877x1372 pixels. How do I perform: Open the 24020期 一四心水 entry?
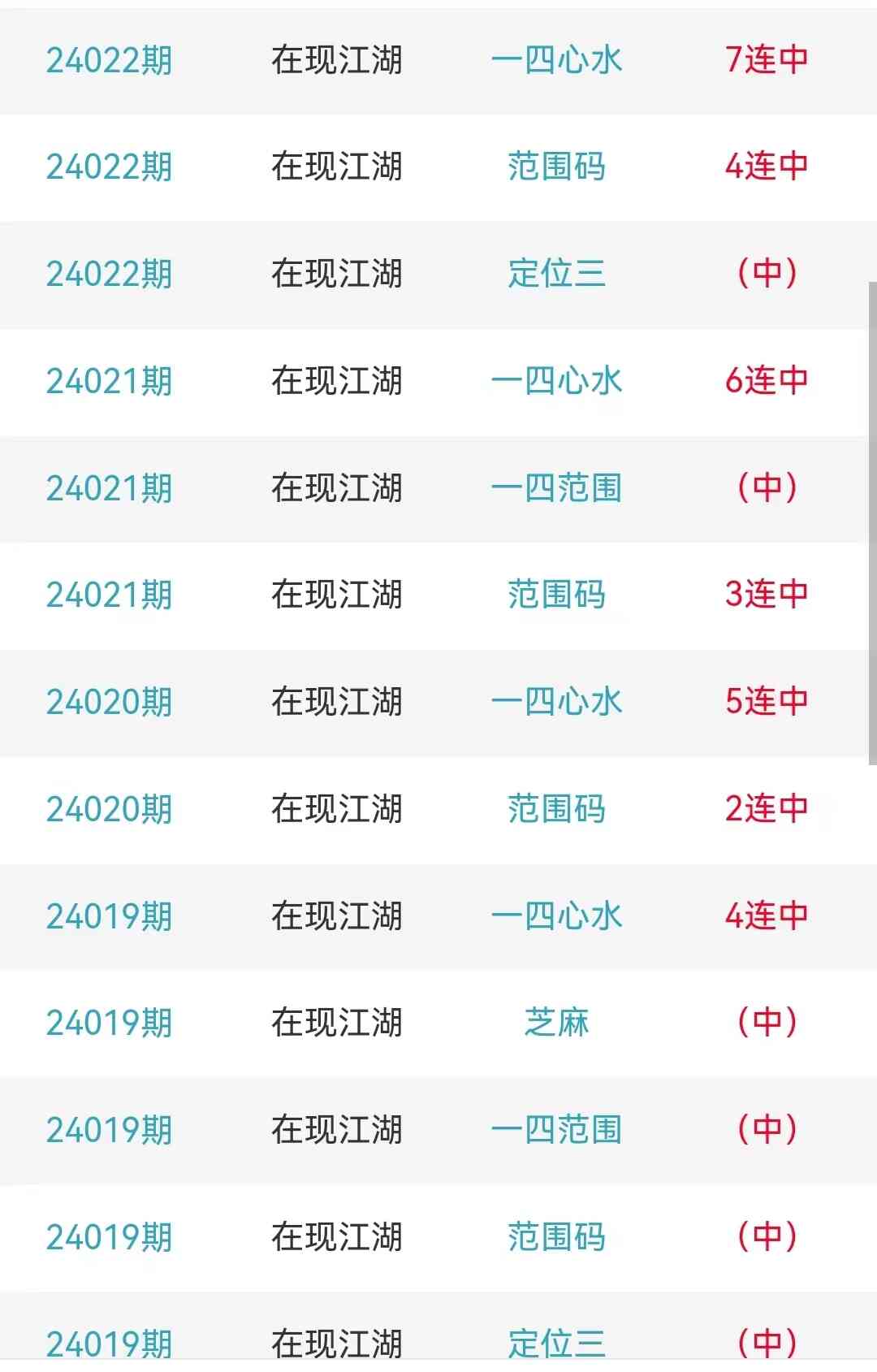point(556,702)
